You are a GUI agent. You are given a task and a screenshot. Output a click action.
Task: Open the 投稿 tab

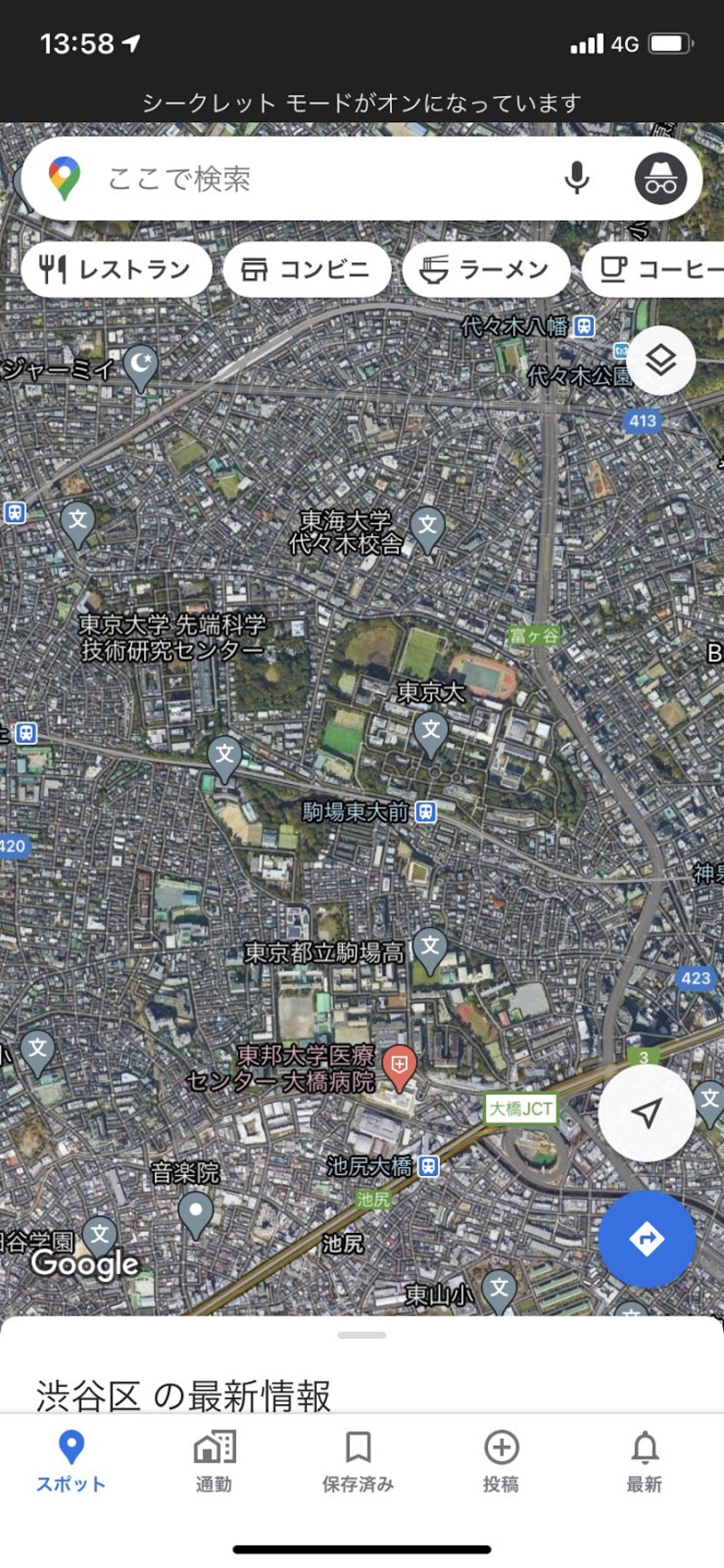pyautogui.click(x=500, y=1459)
